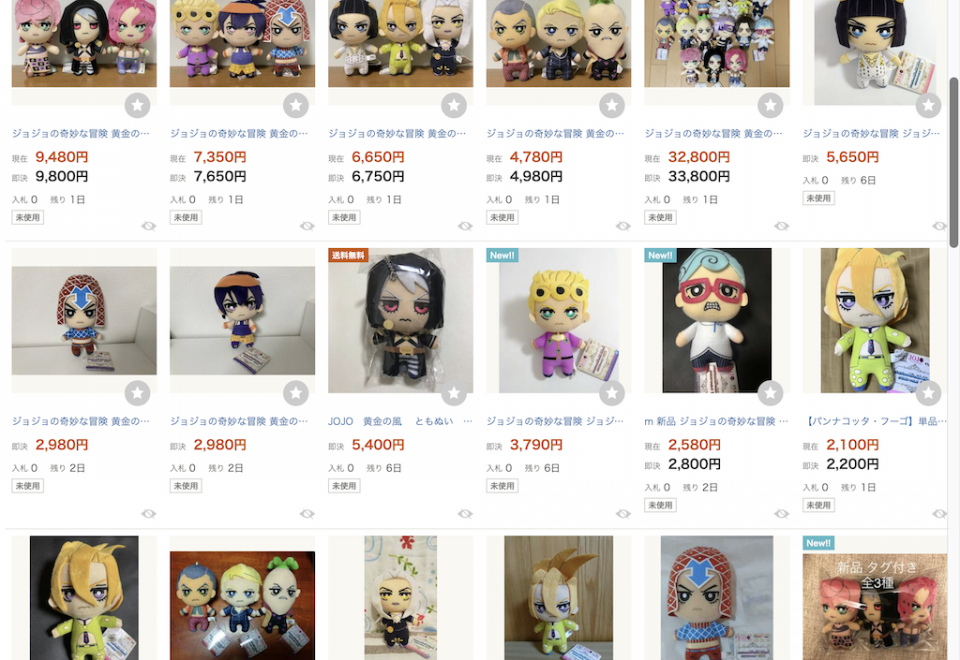Toggle the eye icon on the 3,790円 listing
The width and height of the screenshot is (960, 660).
[x=623, y=514]
